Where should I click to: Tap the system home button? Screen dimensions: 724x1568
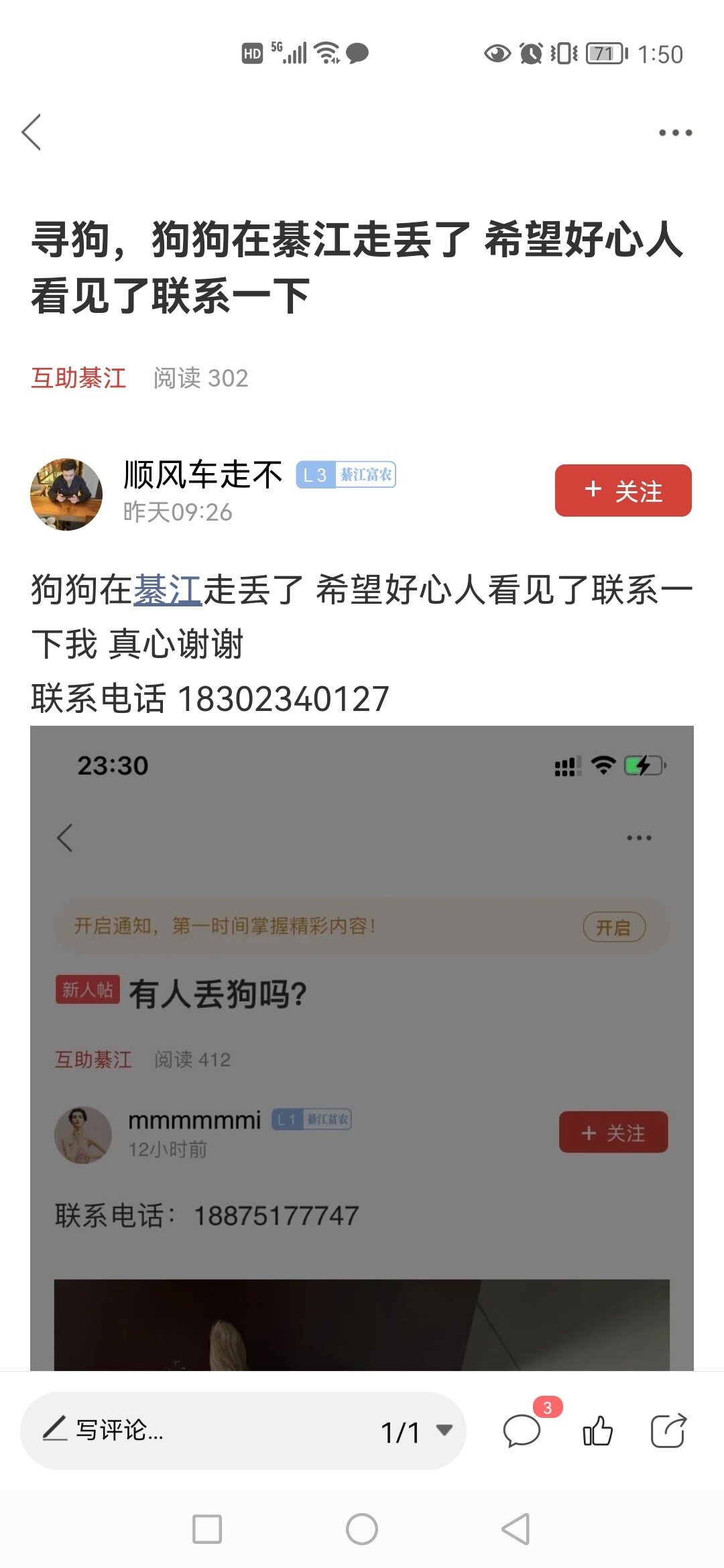click(x=362, y=1529)
